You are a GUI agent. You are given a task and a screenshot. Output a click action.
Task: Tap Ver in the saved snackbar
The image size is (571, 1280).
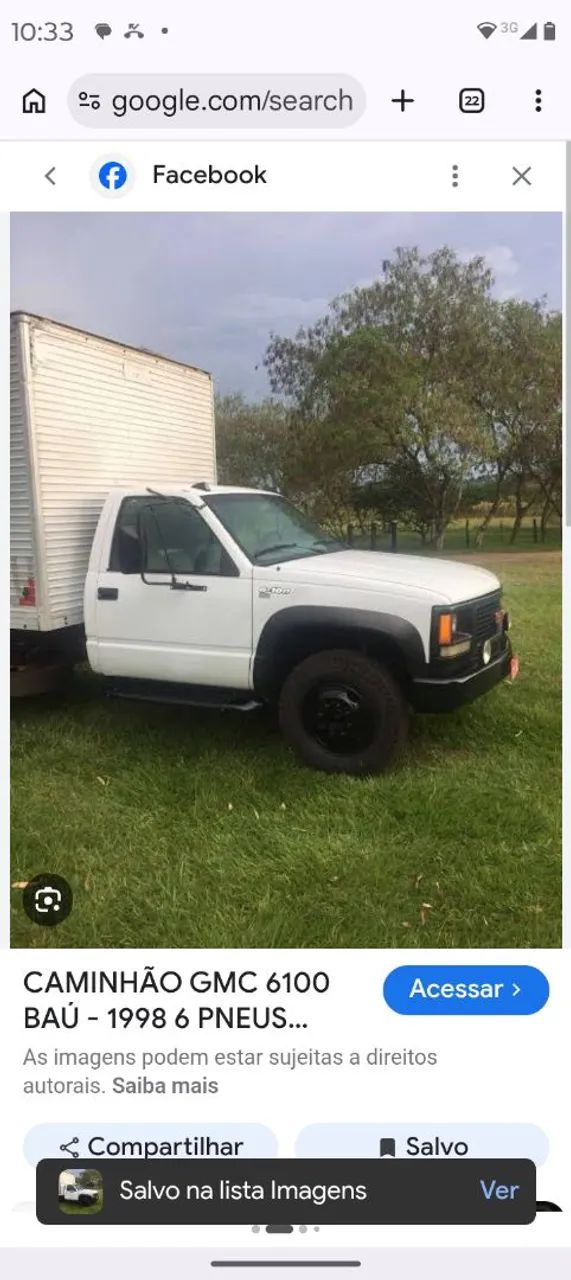tap(499, 1190)
